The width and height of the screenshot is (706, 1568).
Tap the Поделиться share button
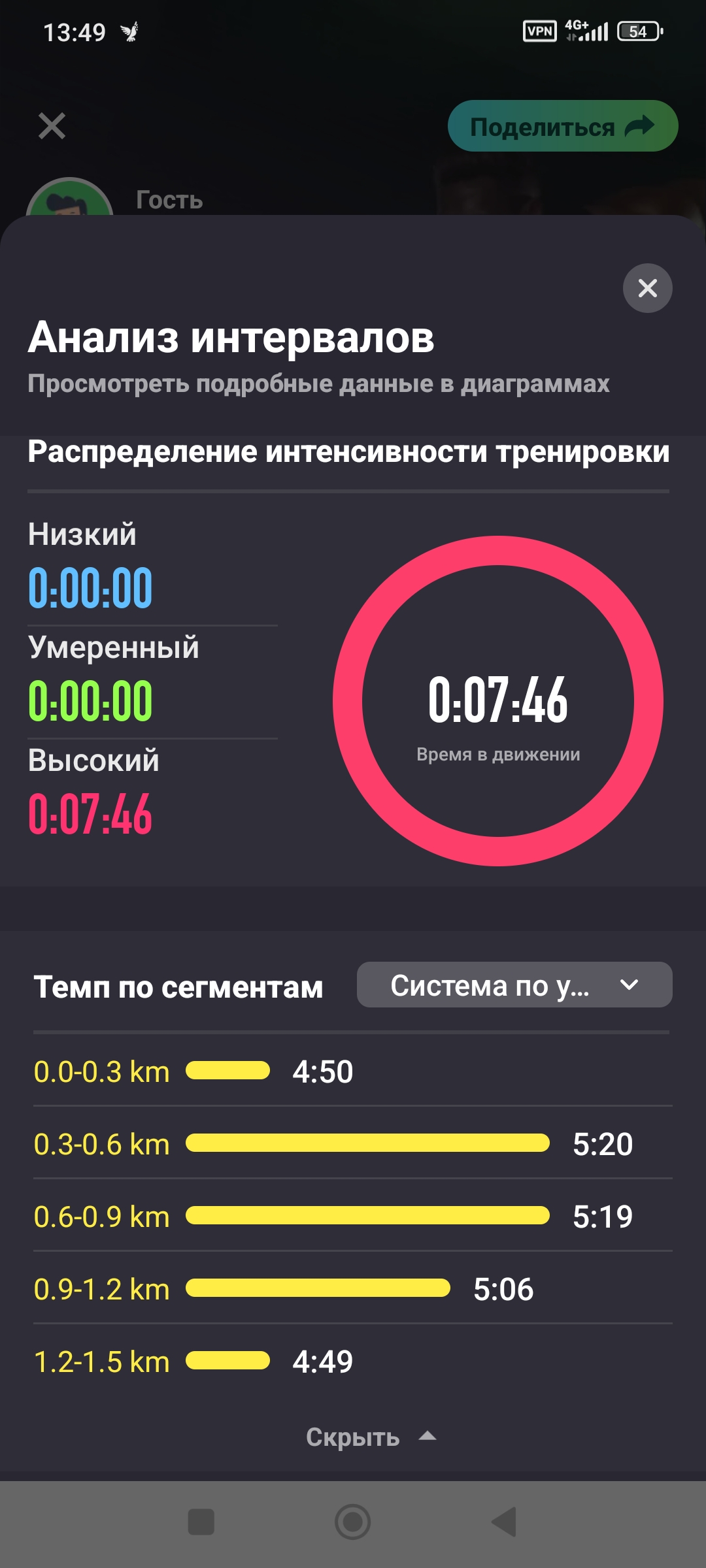[x=562, y=126]
